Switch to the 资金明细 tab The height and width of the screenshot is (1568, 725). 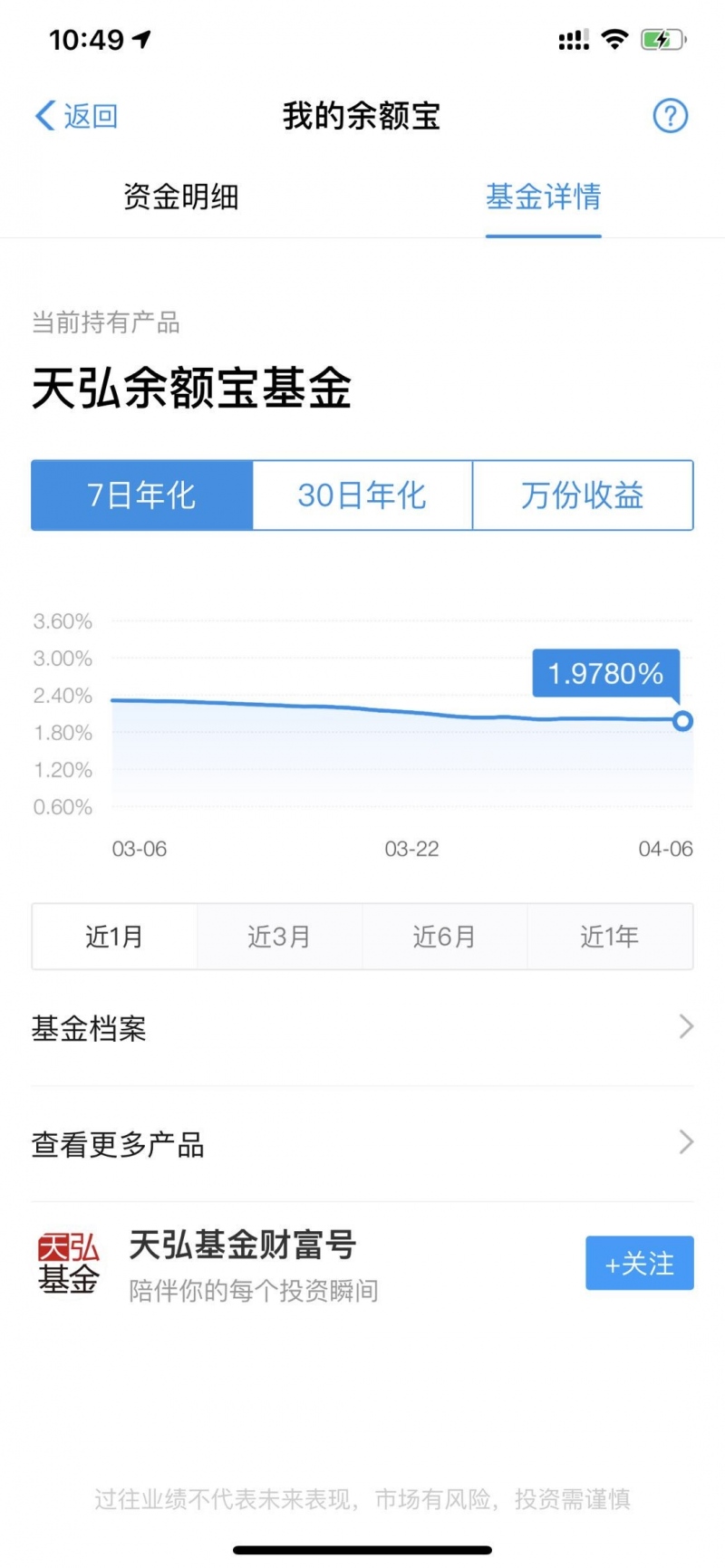pyautogui.click(x=181, y=197)
